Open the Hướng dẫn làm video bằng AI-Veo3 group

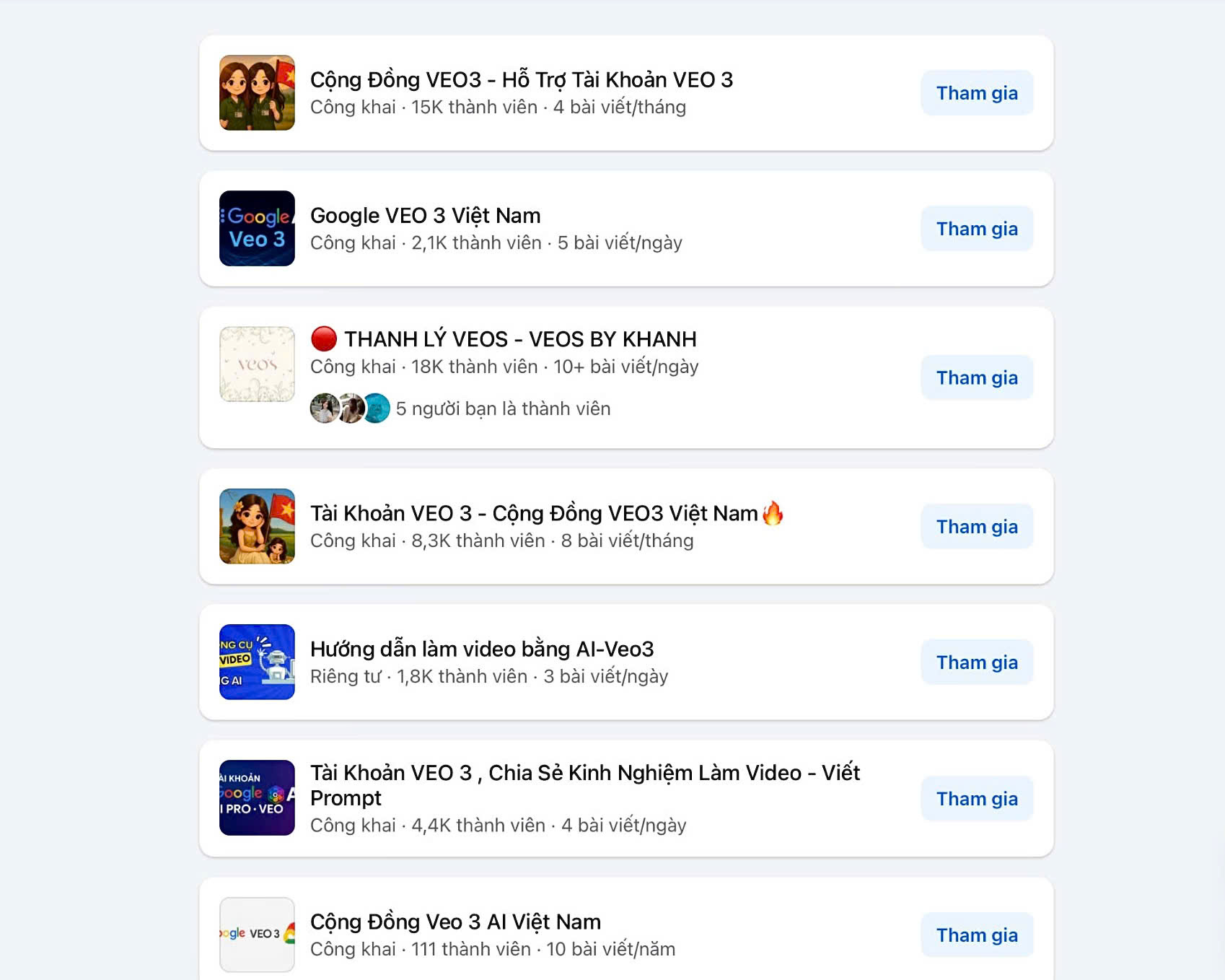[x=481, y=649]
